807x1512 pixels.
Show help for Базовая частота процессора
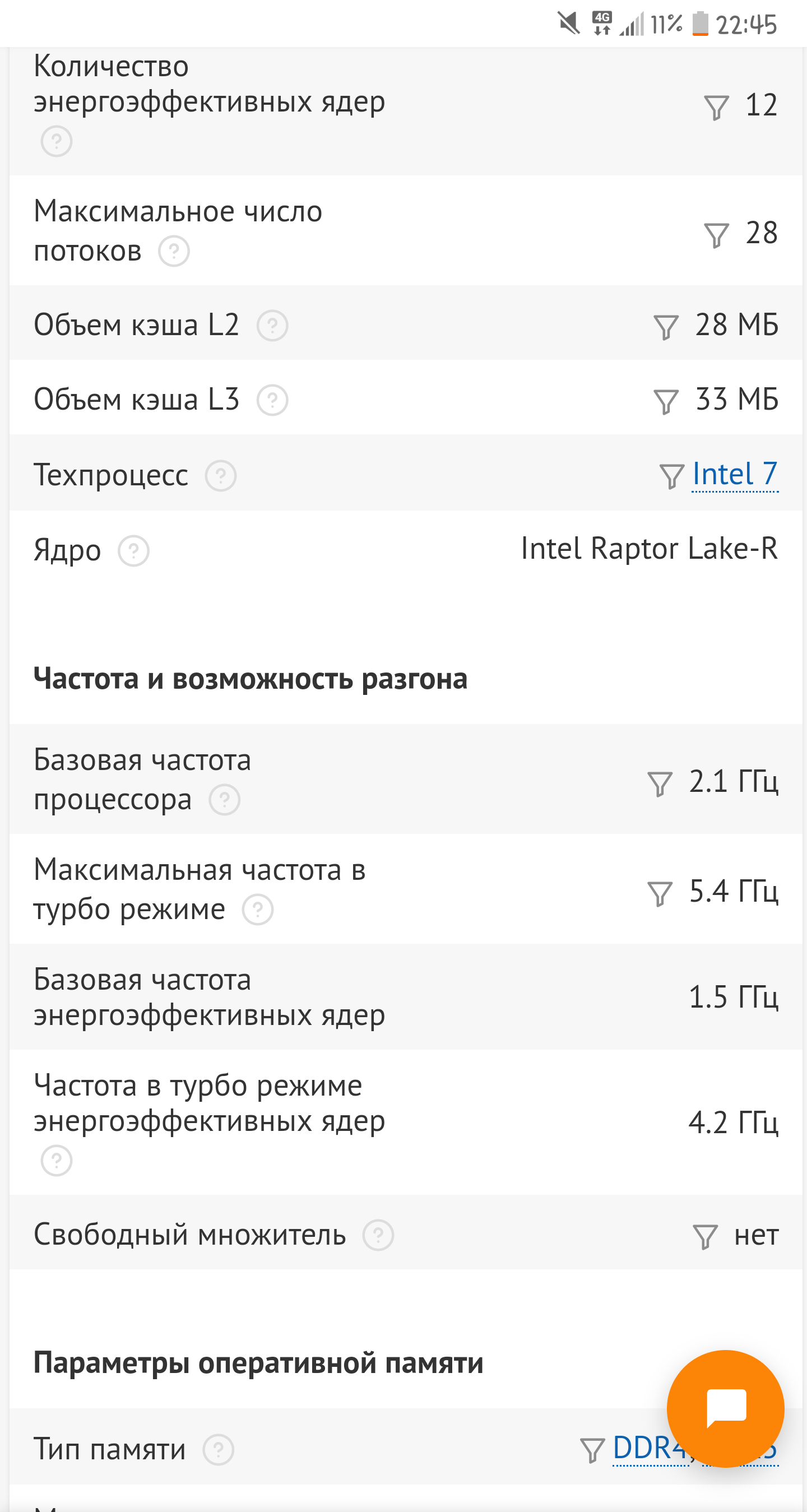tap(225, 800)
